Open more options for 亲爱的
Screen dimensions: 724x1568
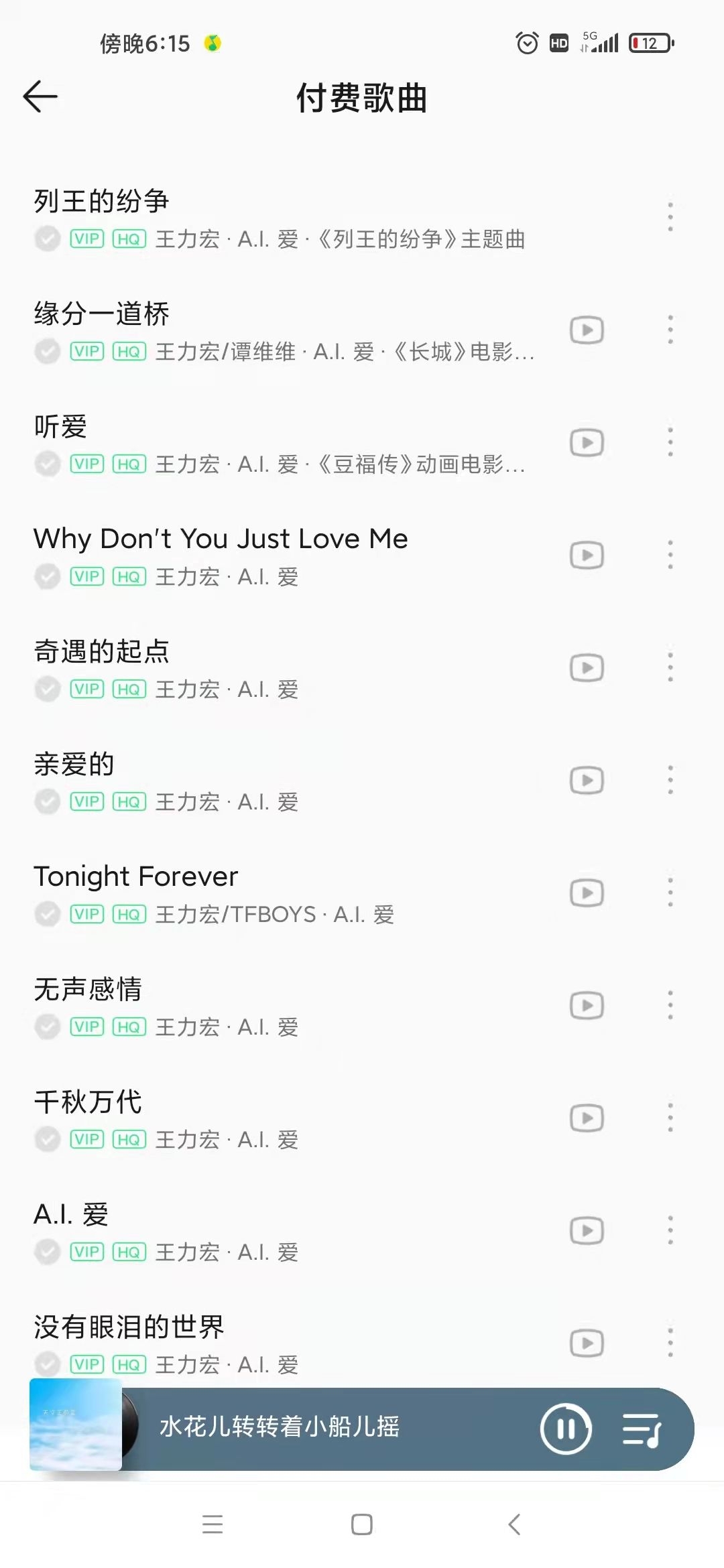[x=670, y=780]
